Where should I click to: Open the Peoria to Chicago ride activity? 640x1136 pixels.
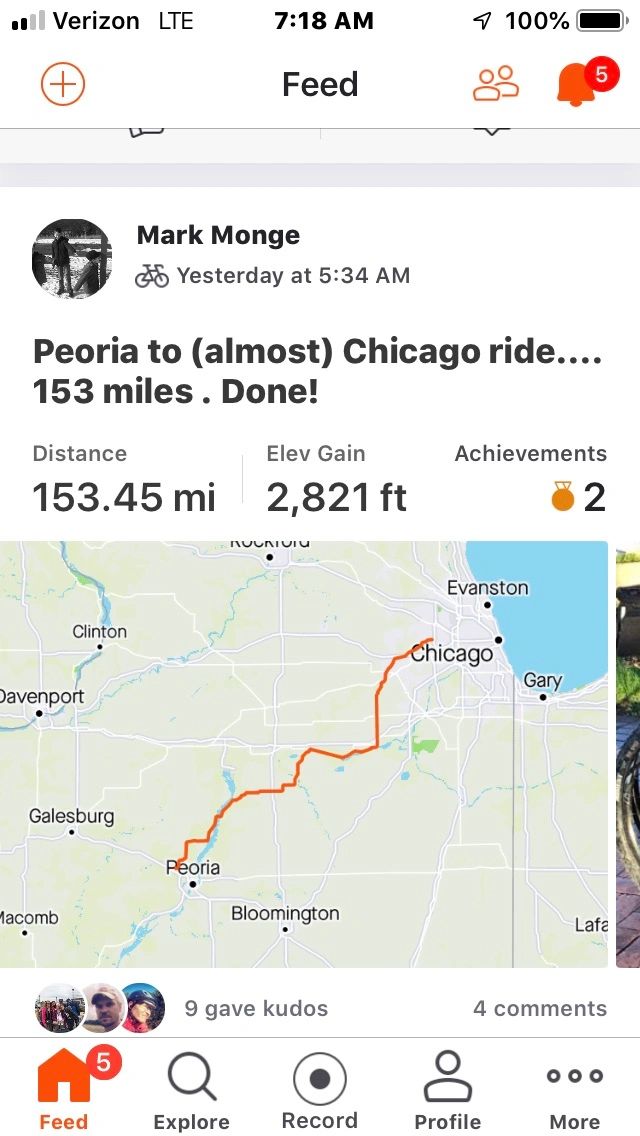317,371
